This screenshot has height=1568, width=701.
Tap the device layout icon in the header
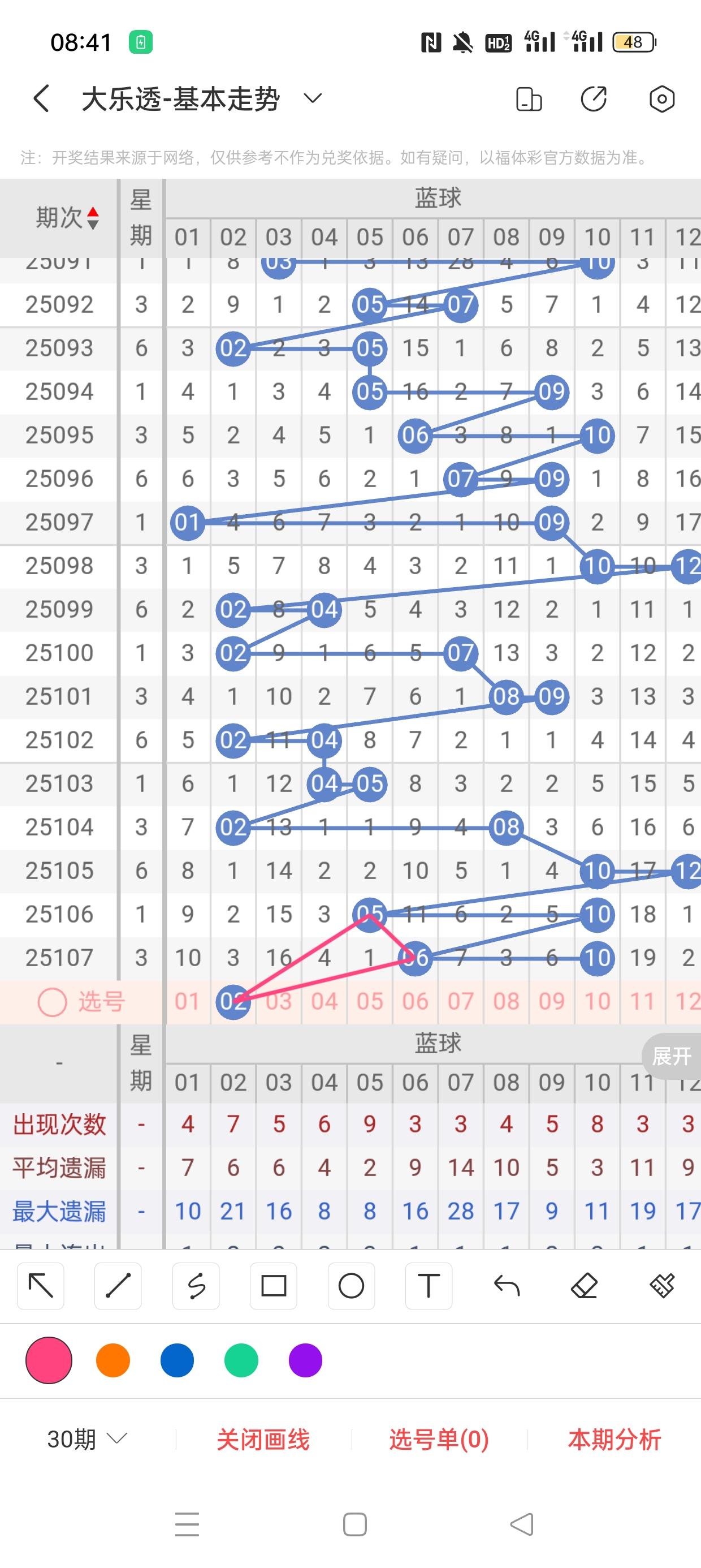tap(528, 98)
